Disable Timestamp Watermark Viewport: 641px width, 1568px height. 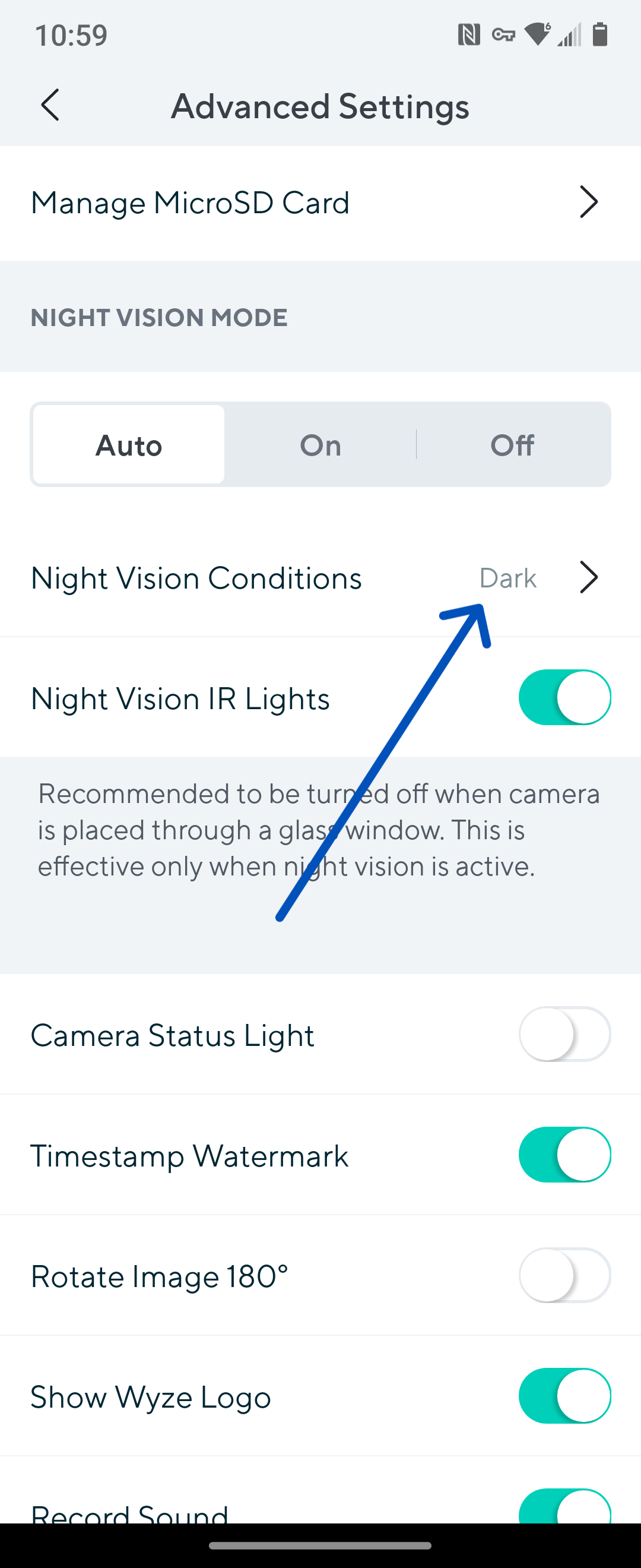pyautogui.click(x=564, y=1155)
